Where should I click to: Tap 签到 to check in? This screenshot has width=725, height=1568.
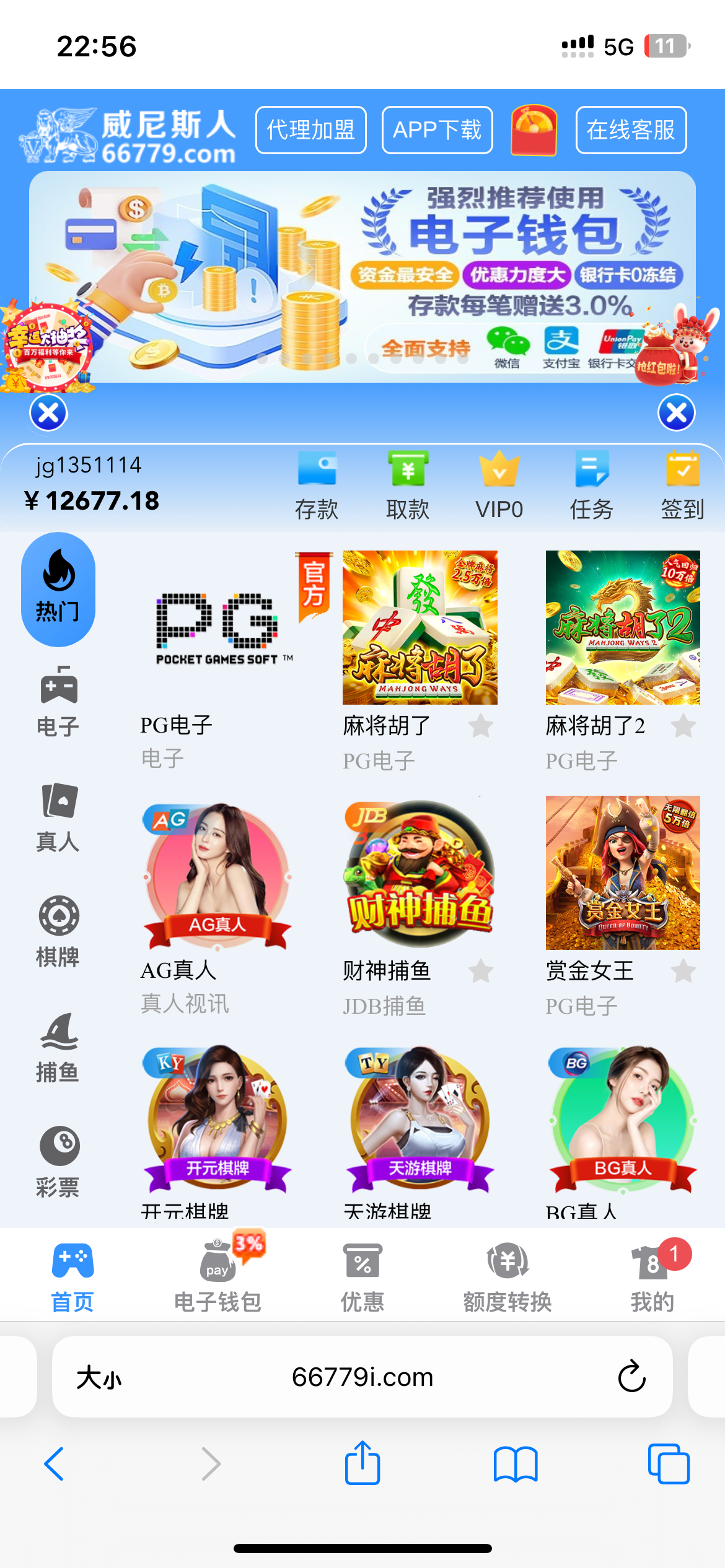682,486
